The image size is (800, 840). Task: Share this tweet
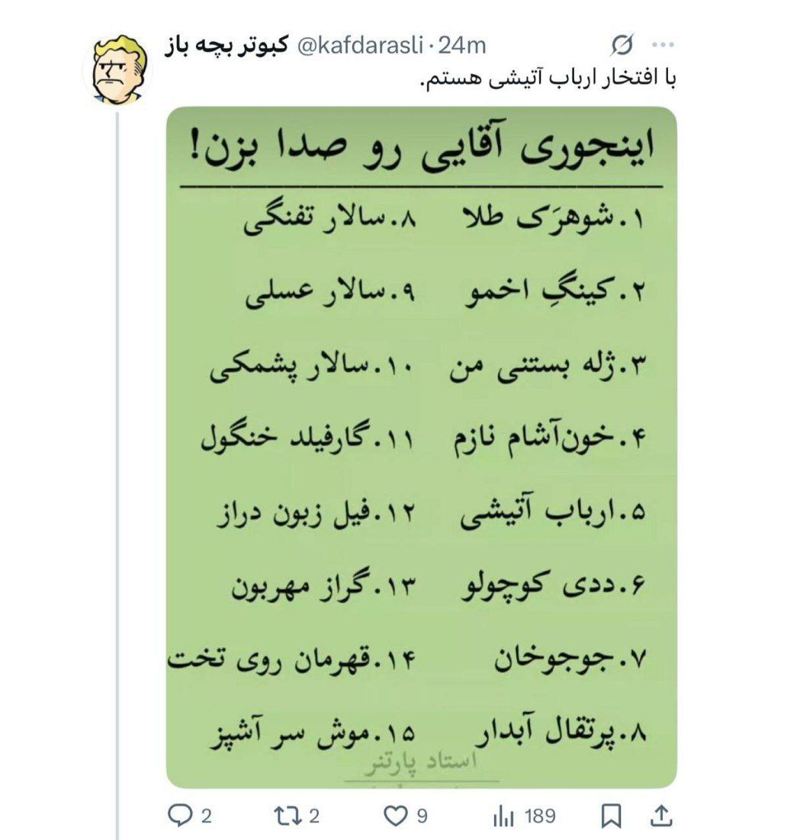pos(662,812)
